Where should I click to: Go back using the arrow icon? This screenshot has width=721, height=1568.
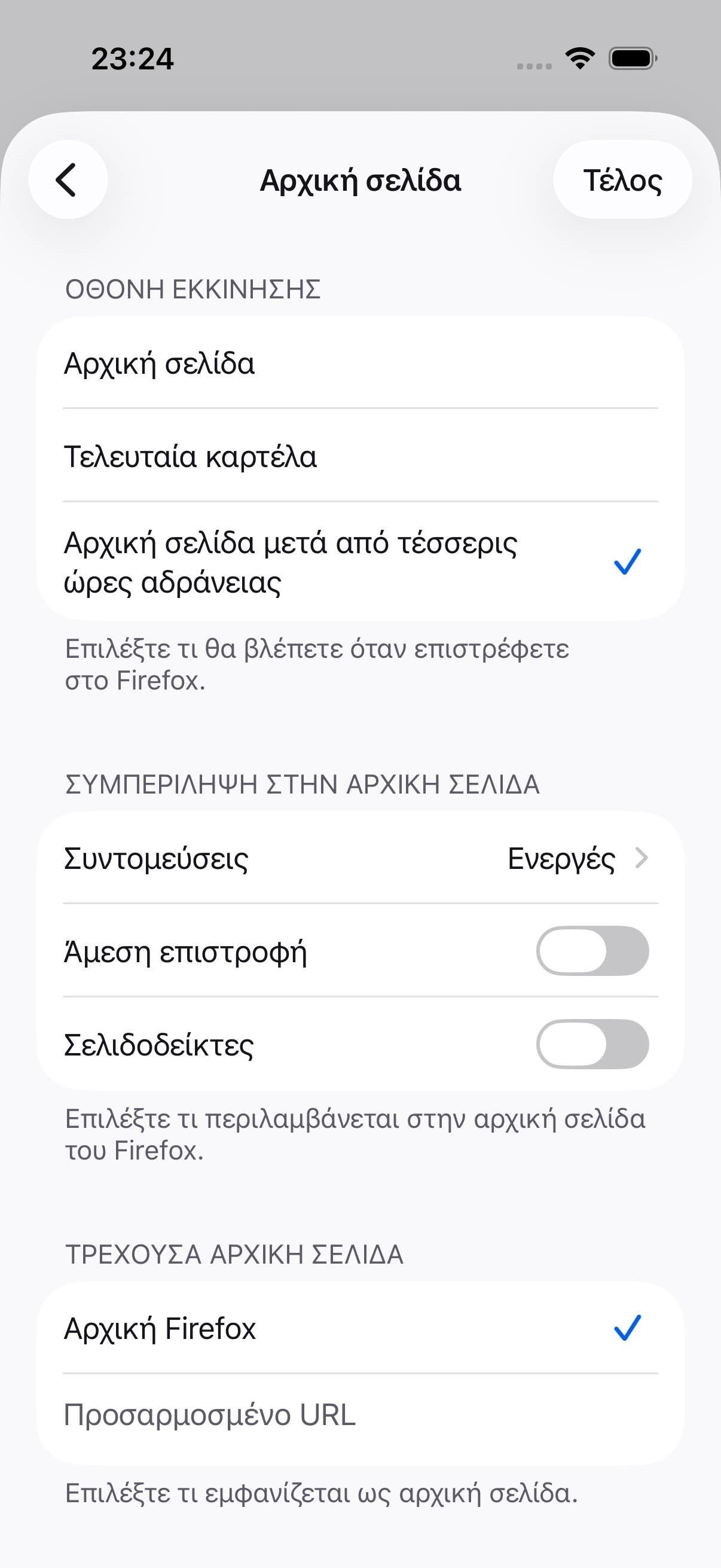68,179
